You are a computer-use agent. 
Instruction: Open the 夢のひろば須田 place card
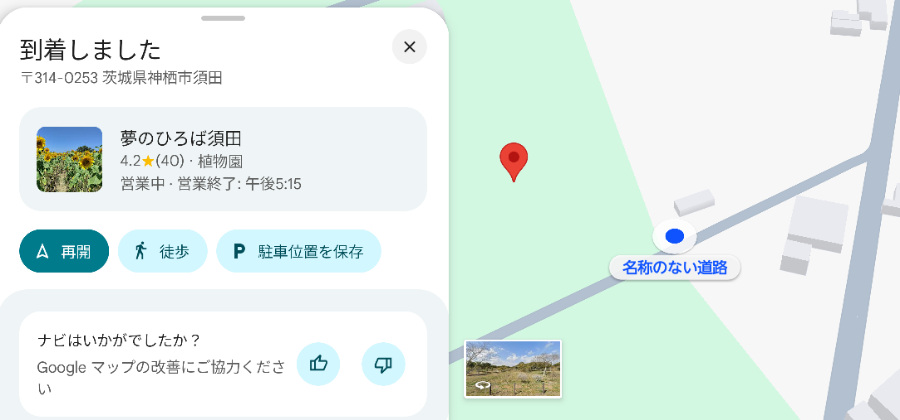(223, 160)
